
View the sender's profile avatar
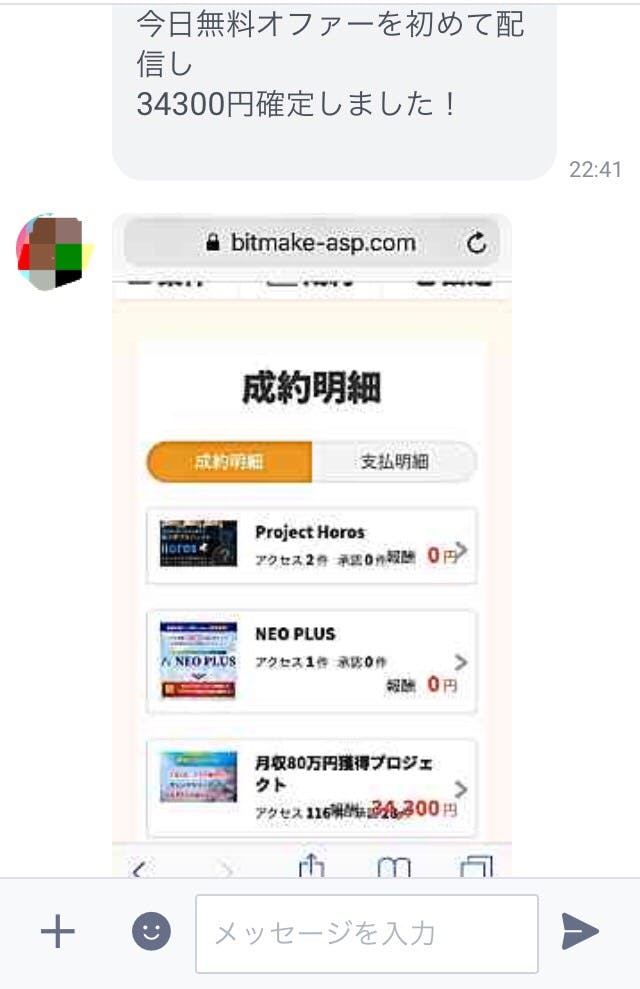tap(54, 251)
